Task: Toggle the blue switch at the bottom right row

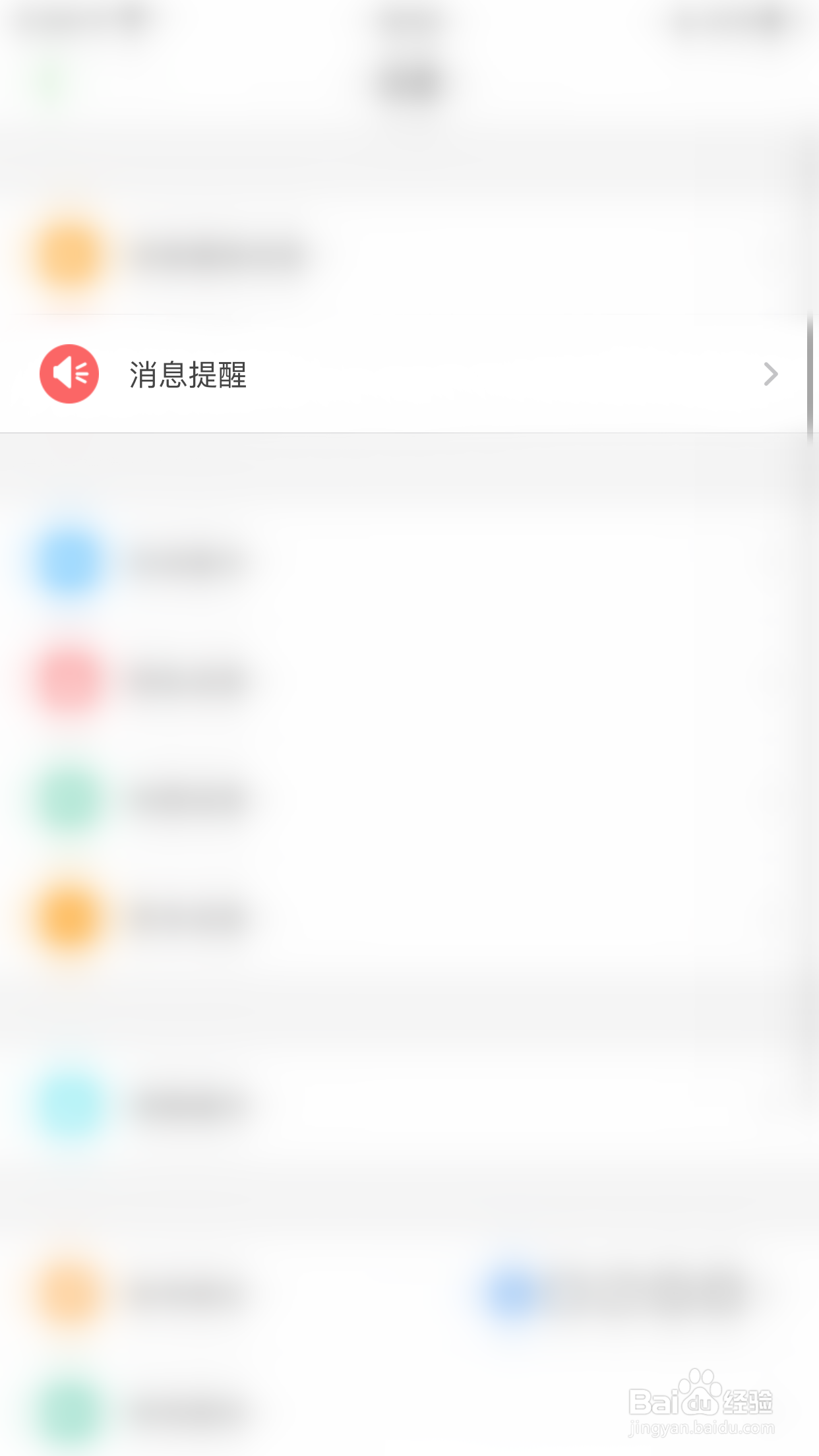Action: [x=514, y=1291]
